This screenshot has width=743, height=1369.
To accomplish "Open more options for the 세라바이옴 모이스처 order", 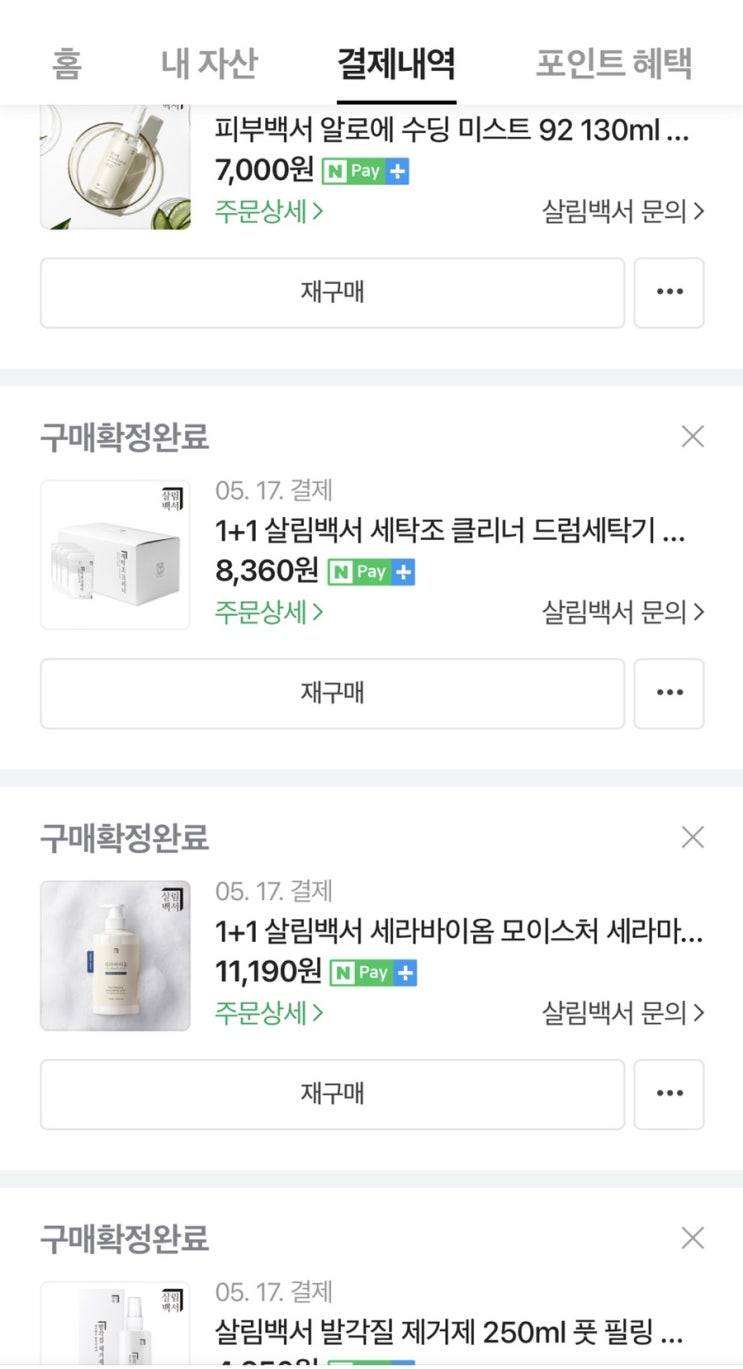I will pos(669,1094).
